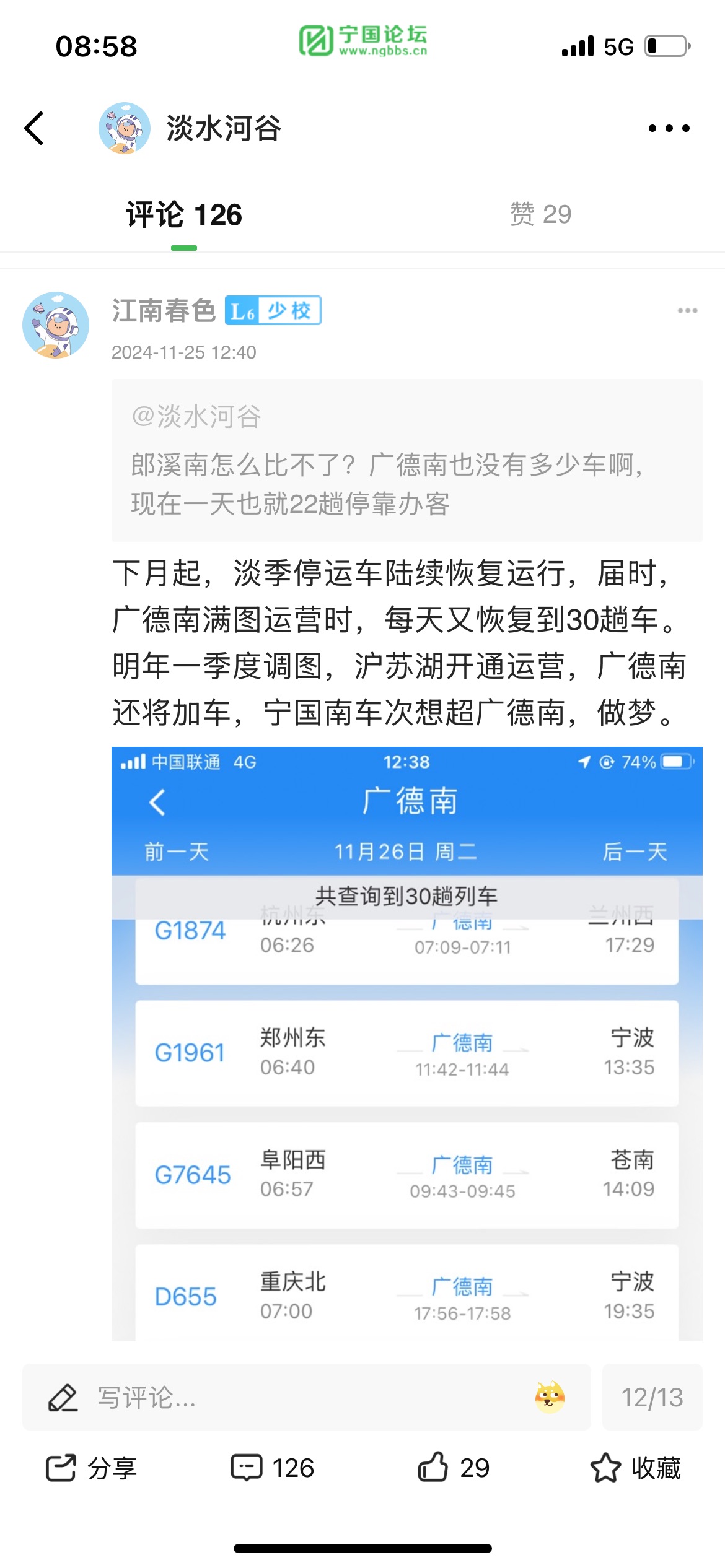Select the 评论 126 tab

click(x=183, y=215)
